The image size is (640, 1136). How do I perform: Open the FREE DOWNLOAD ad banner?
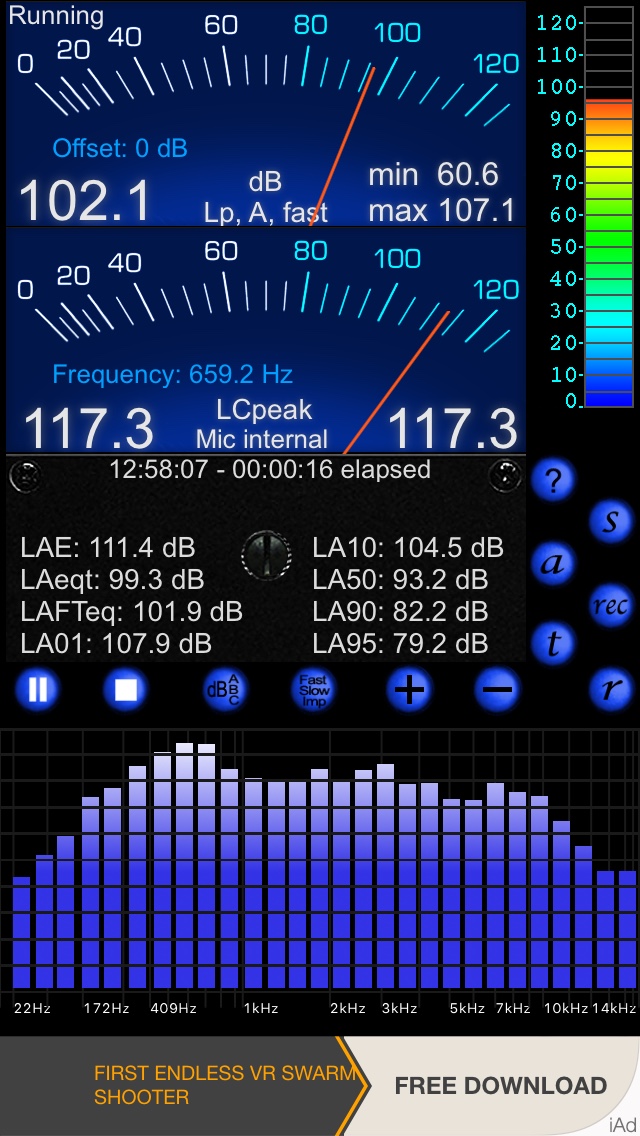point(500,1086)
